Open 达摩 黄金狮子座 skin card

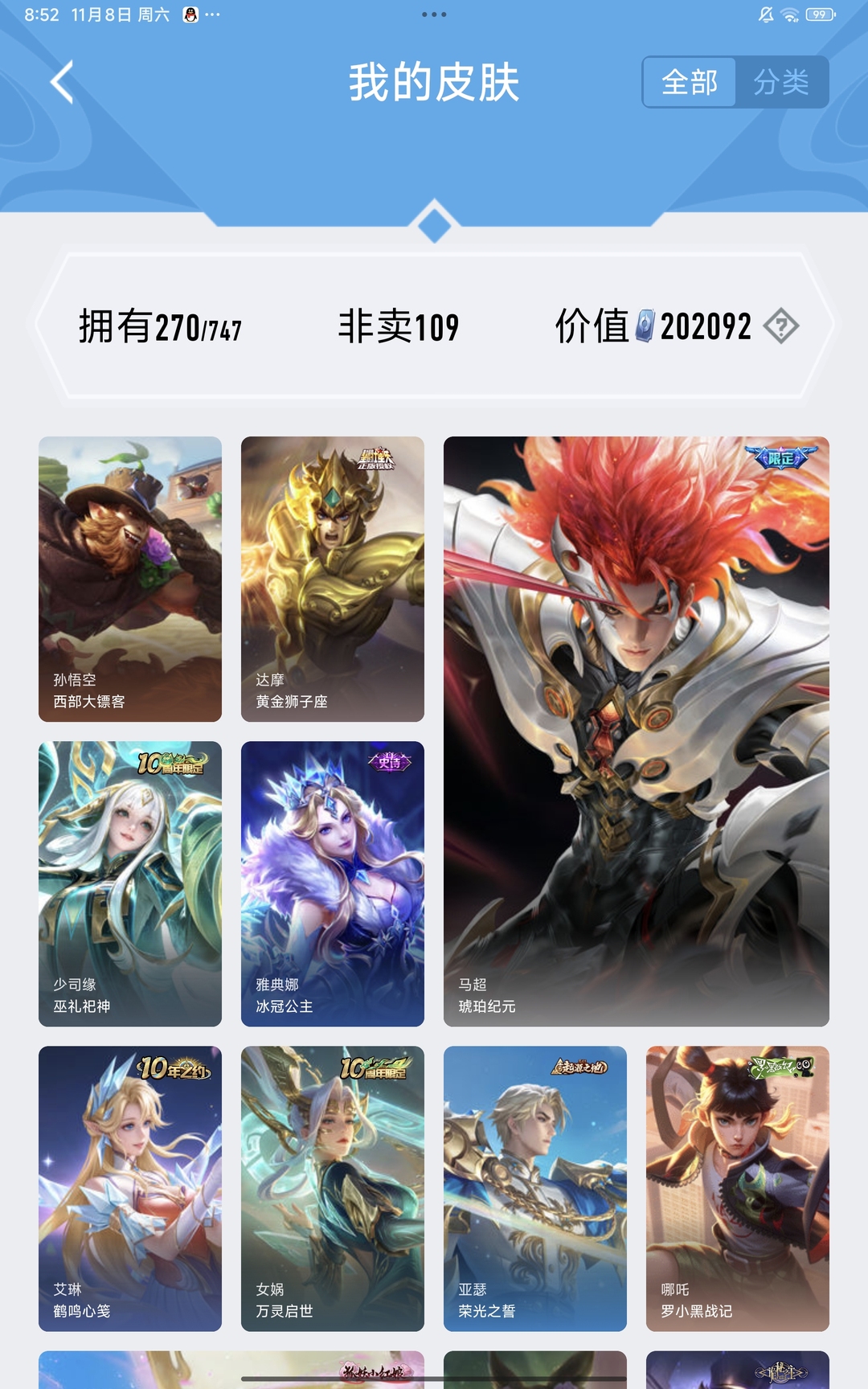pos(333,579)
